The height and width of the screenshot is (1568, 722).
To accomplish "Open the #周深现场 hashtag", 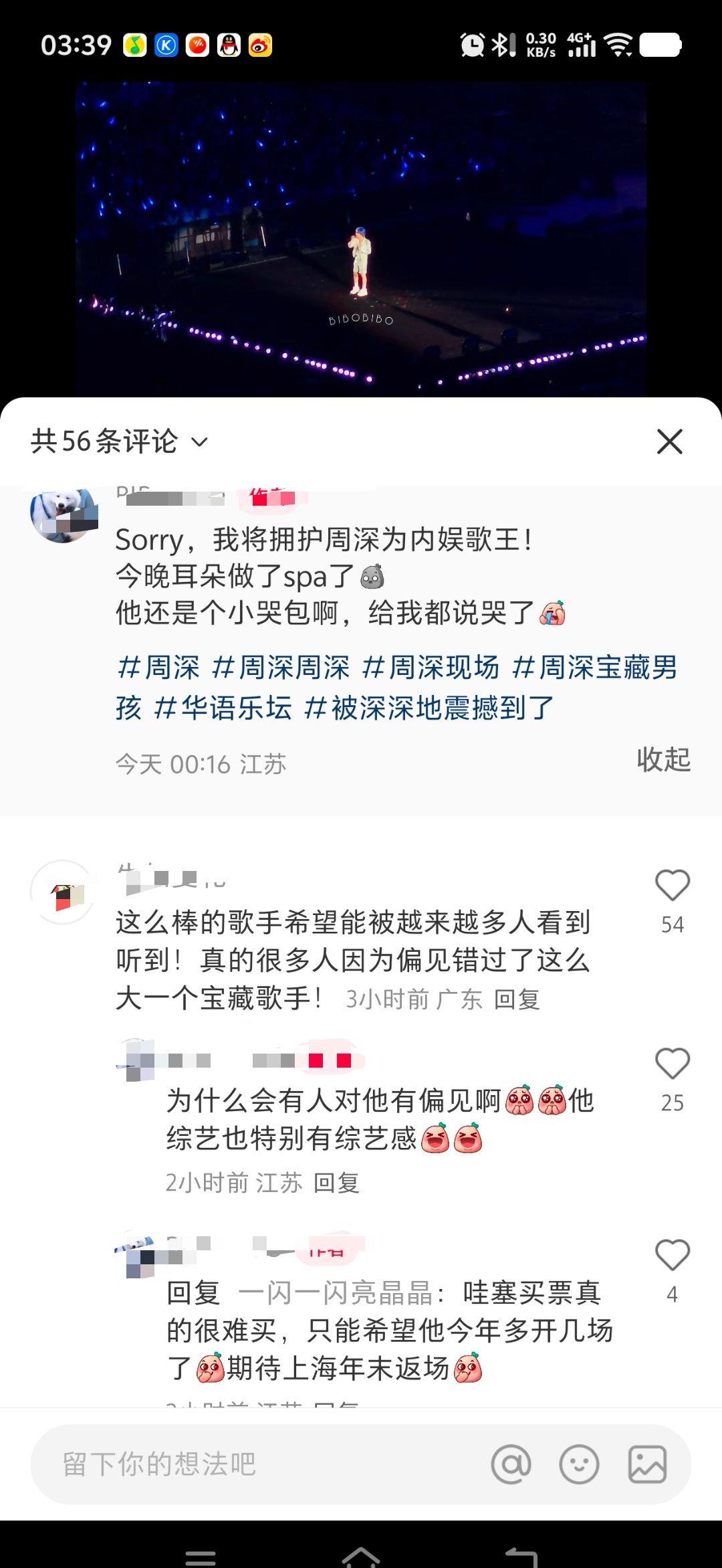I will [431, 668].
